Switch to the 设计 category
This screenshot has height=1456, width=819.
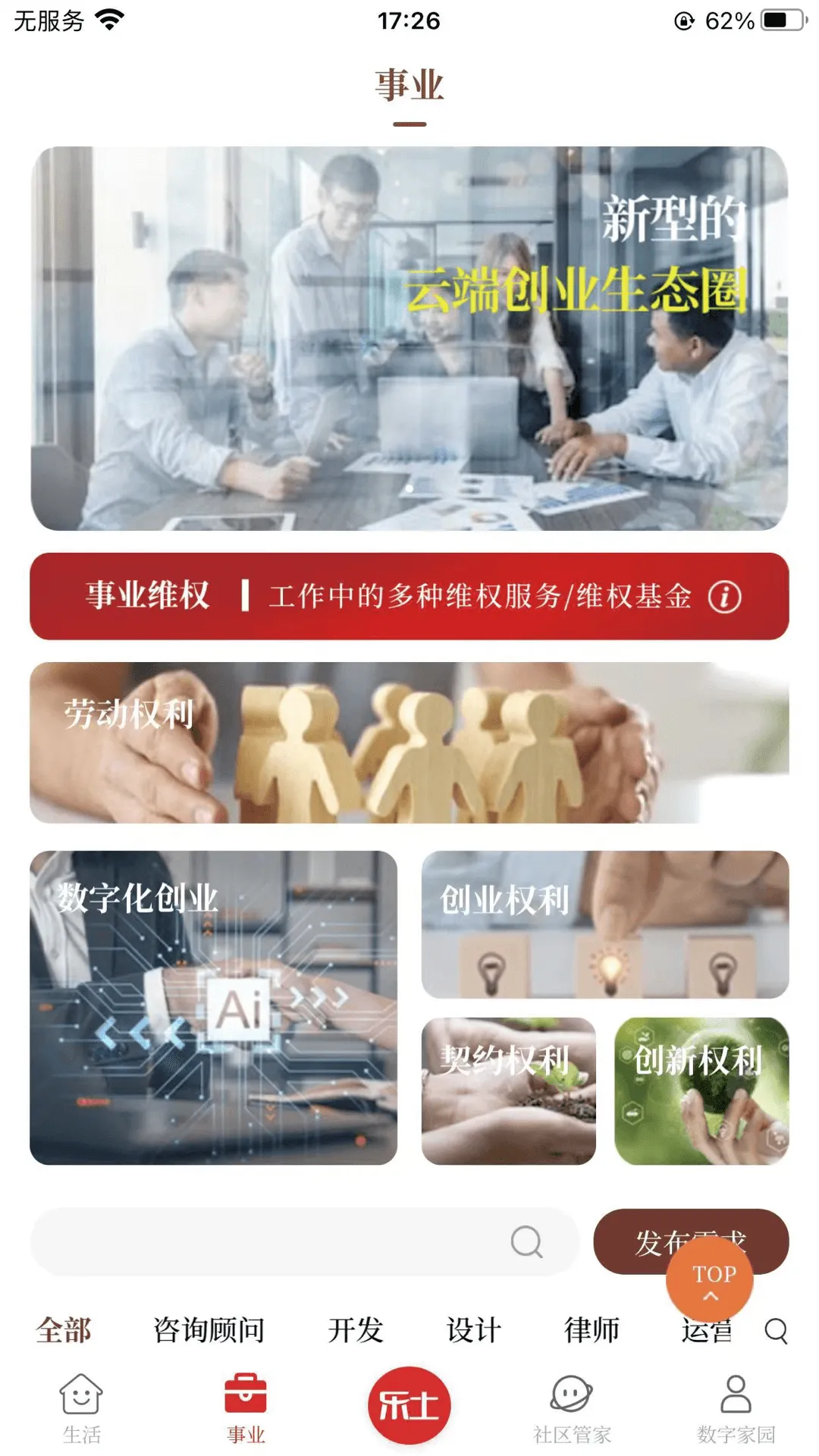474,1330
